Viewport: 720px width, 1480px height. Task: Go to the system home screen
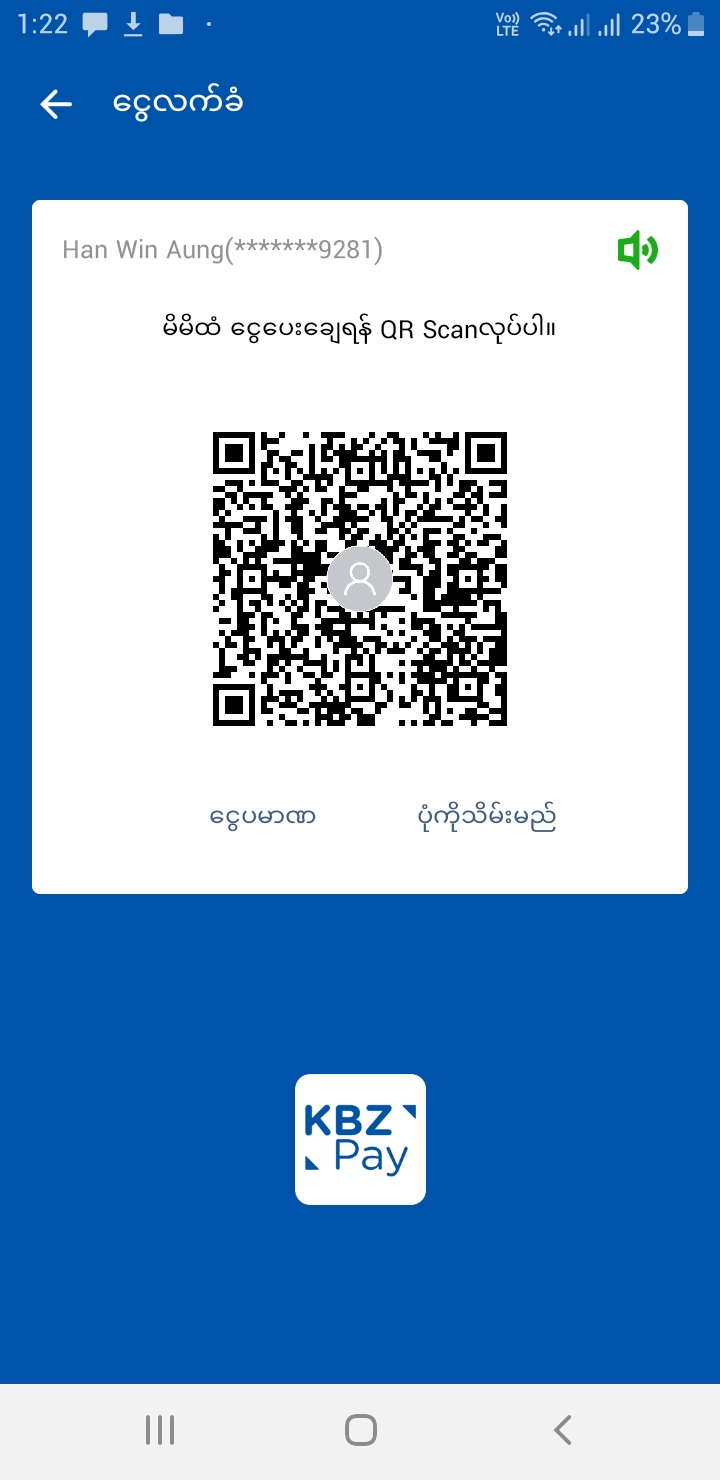pyautogui.click(x=360, y=1430)
